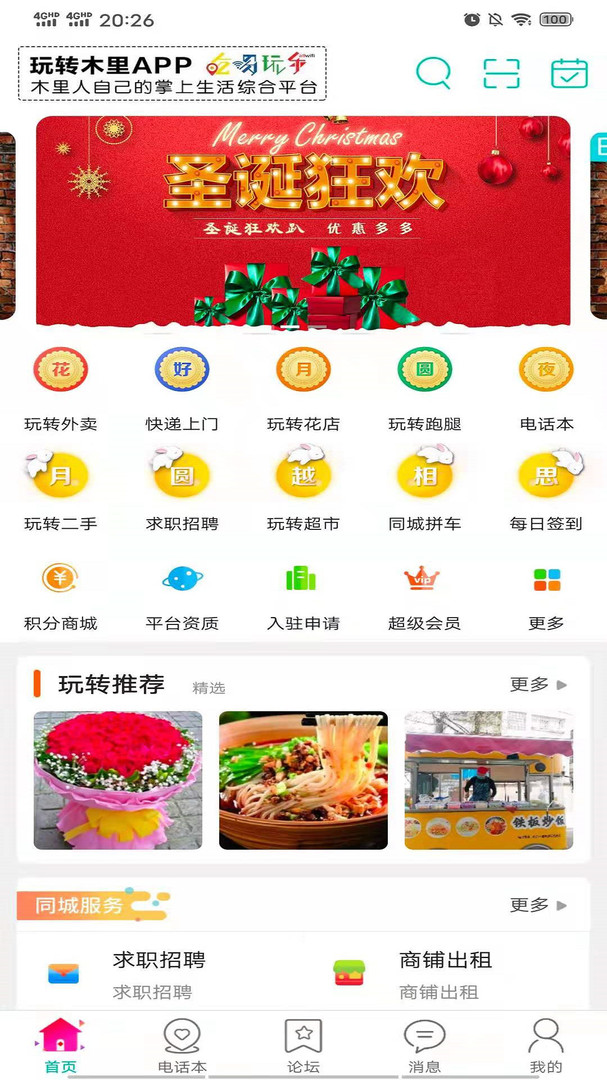The image size is (607, 1080).
Task: Open 玩转跑腿 errand service
Action: pos(425,388)
